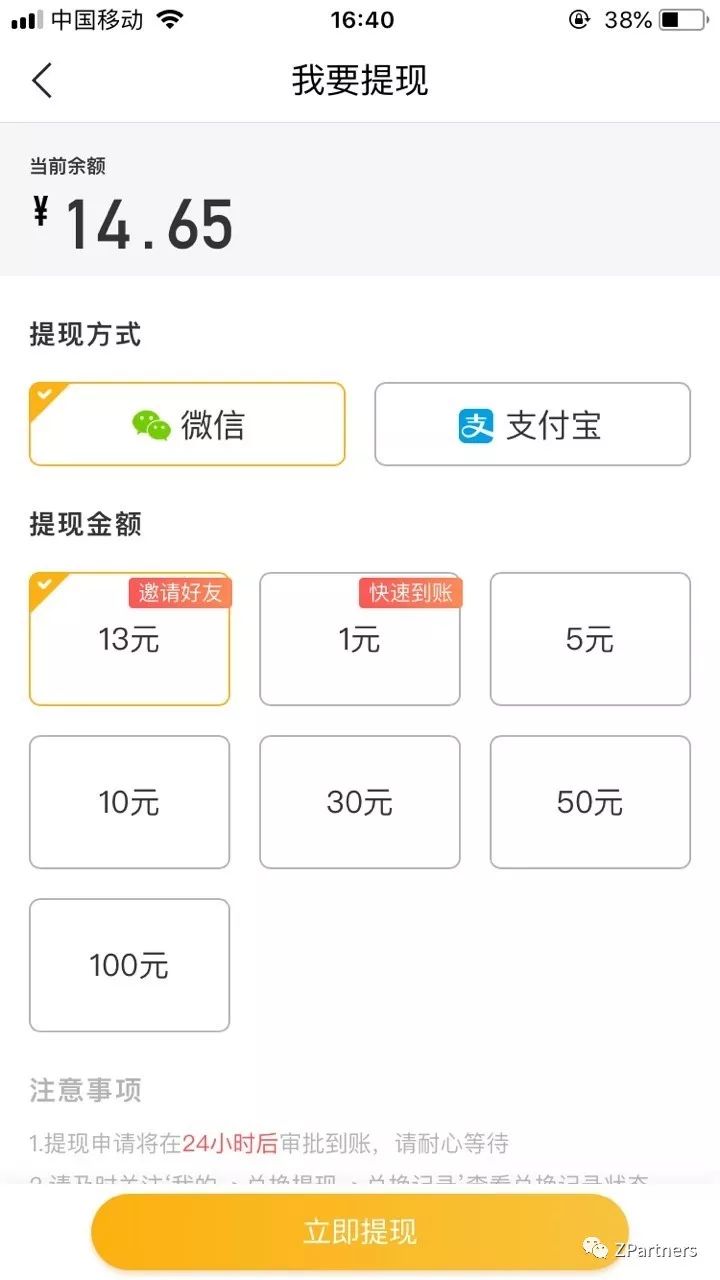
Task: Go back from the withdrawal page
Action: tap(42, 80)
